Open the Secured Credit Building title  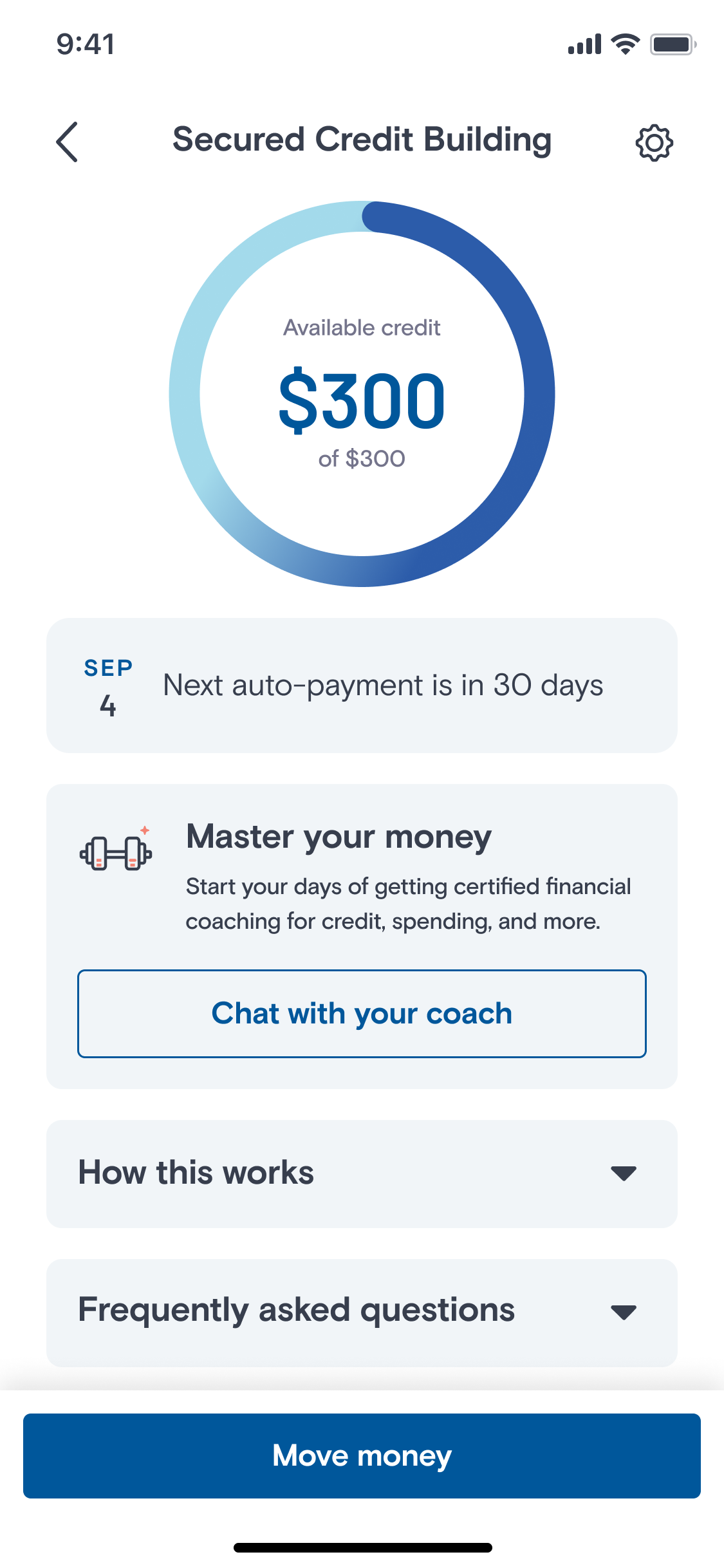(362, 140)
